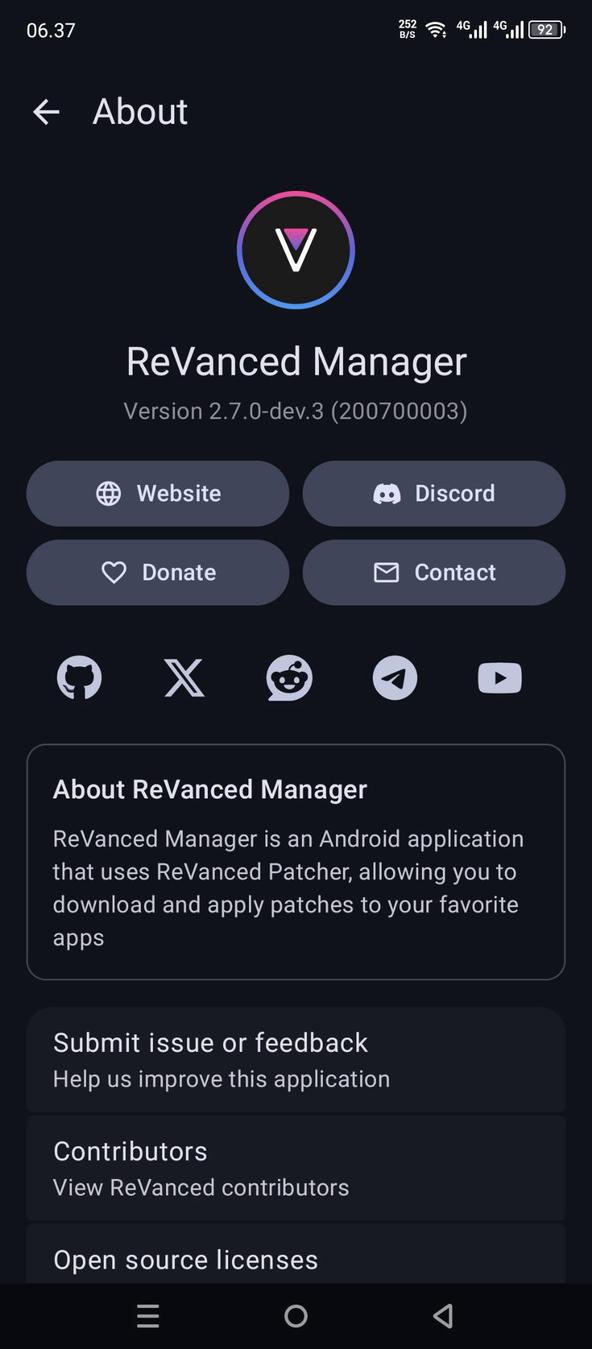Open the GitHub icon link
The image size is (592, 1349).
[79, 678]
